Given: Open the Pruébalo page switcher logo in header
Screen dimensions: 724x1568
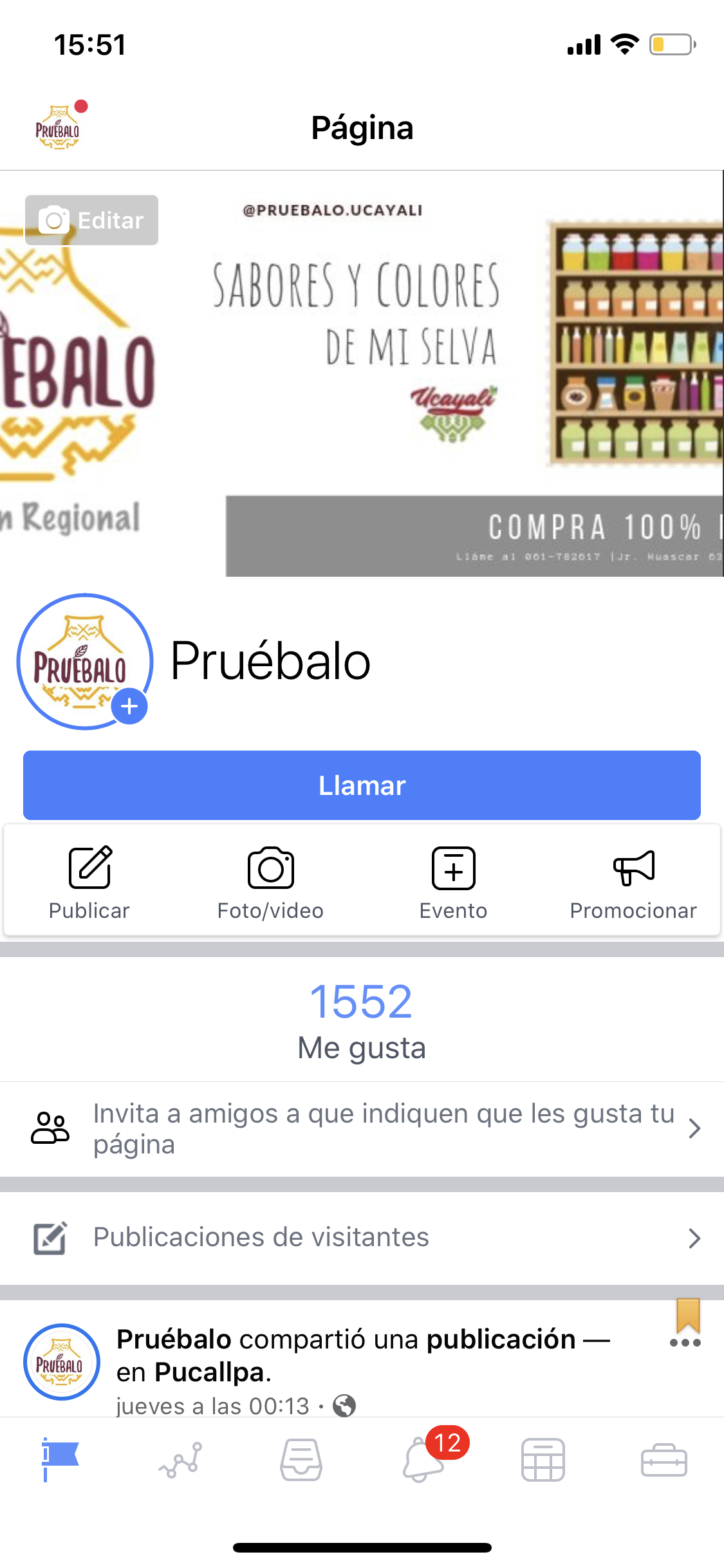Looking at the screenshot, I should pos(58,127).
